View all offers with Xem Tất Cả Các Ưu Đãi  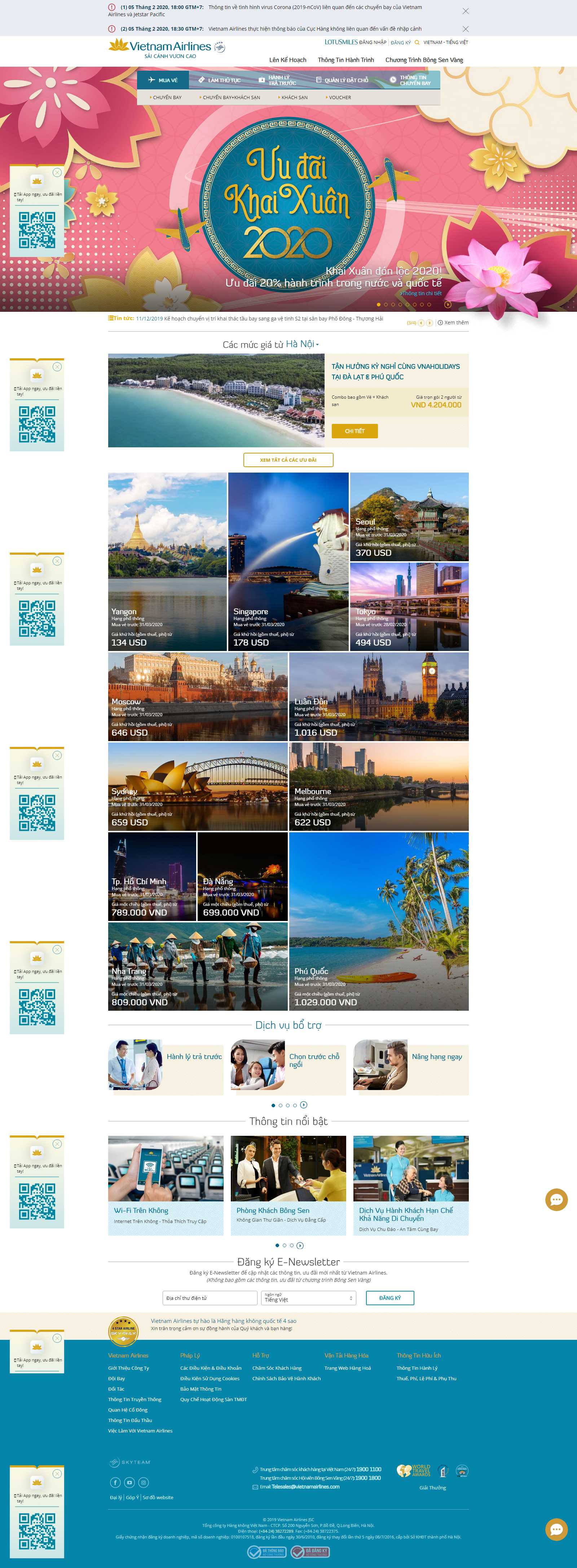(x=288, y=460)
